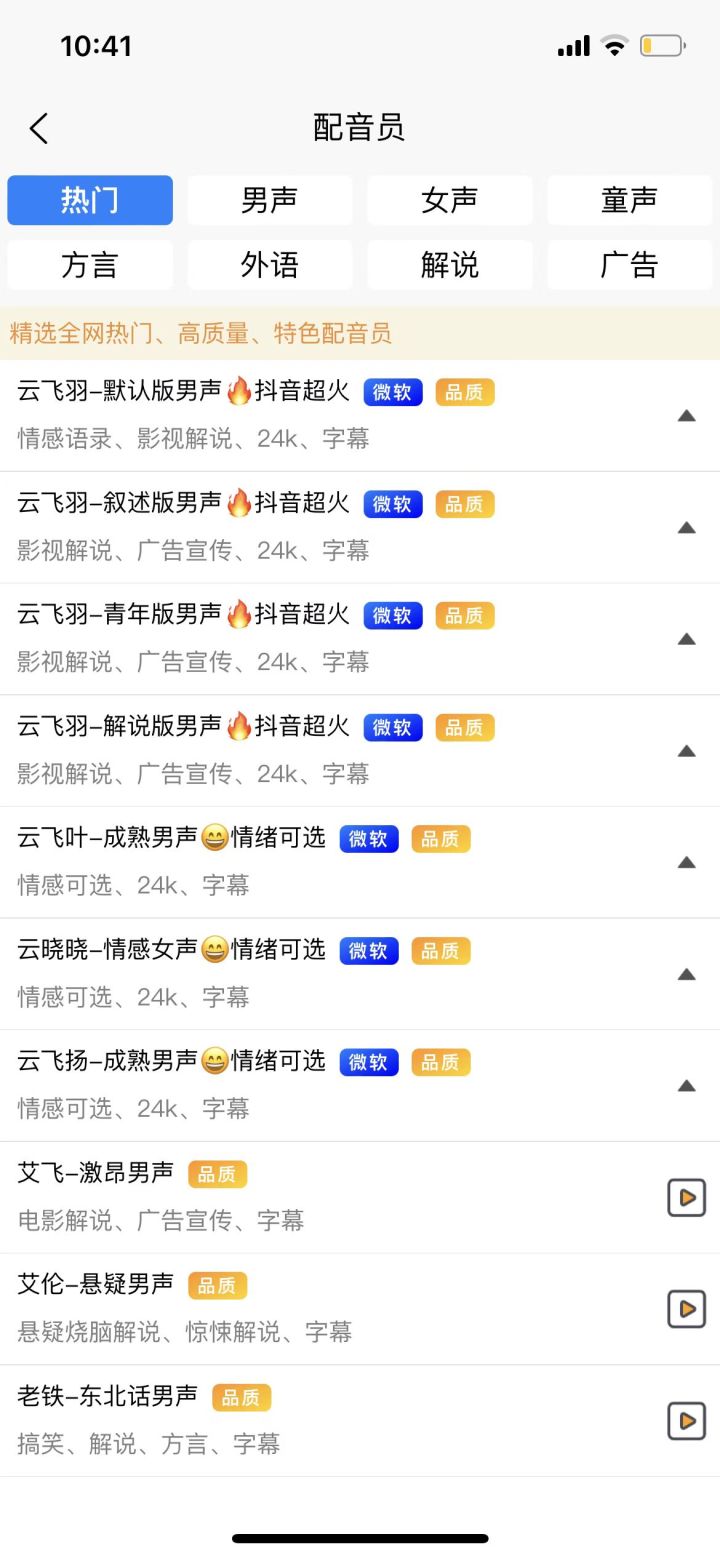Tap the 品质 badge on 老铁-东北话男声
The image size is (720, 1558).
pyautogui.click(x=240, y=1396)
